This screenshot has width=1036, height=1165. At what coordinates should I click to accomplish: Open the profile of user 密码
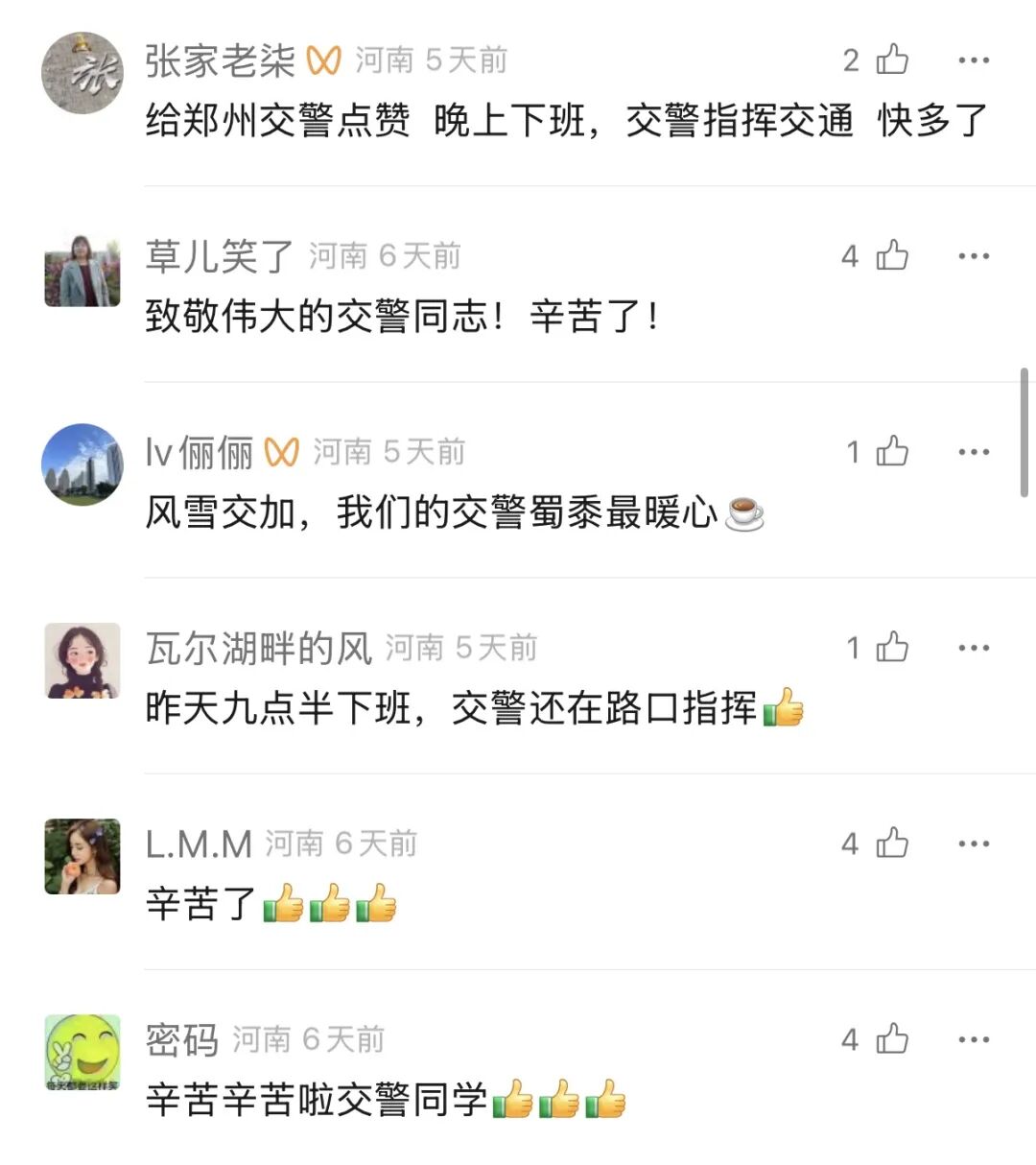[x=82, y=1053]
